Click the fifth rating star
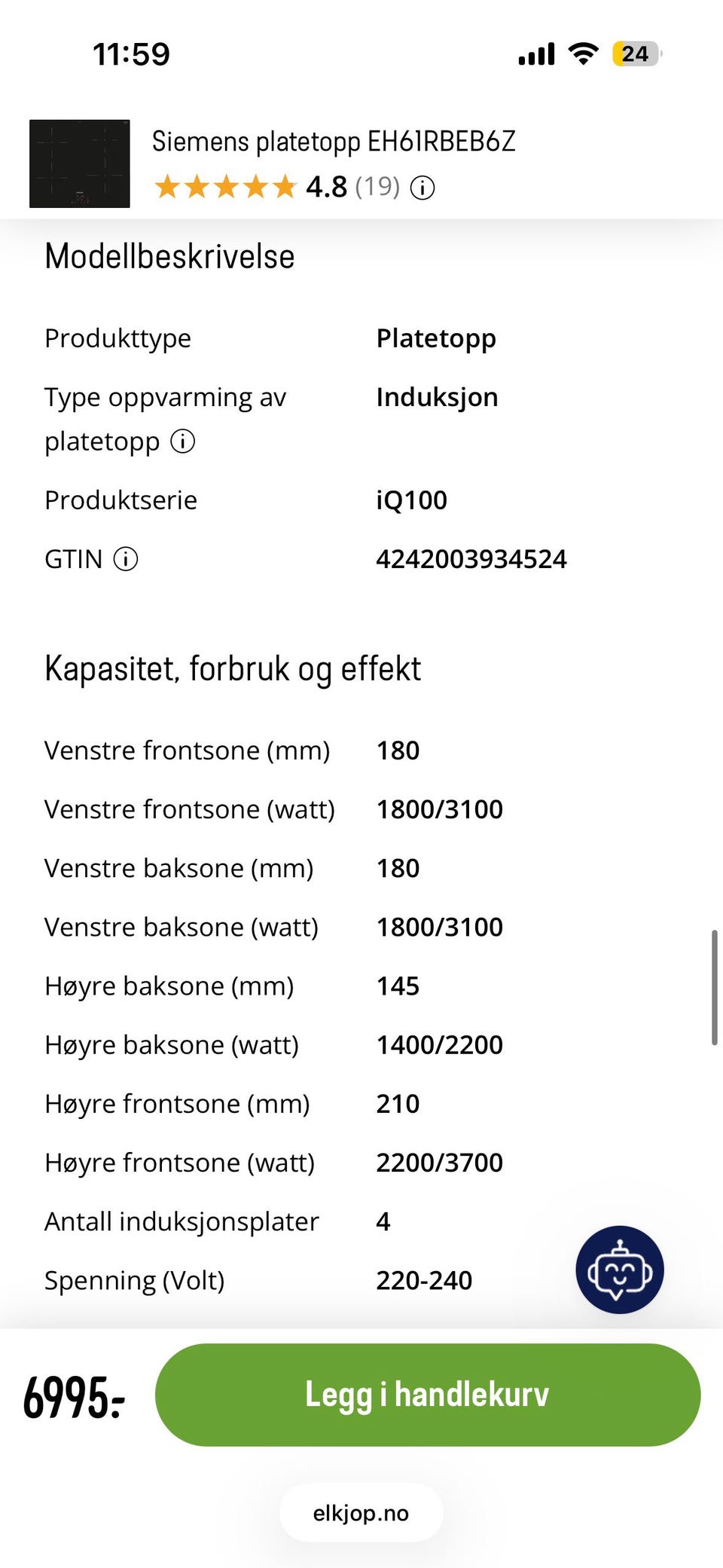Image resolution: width=723 pixels, height=1568 pixels. (282, 186)
